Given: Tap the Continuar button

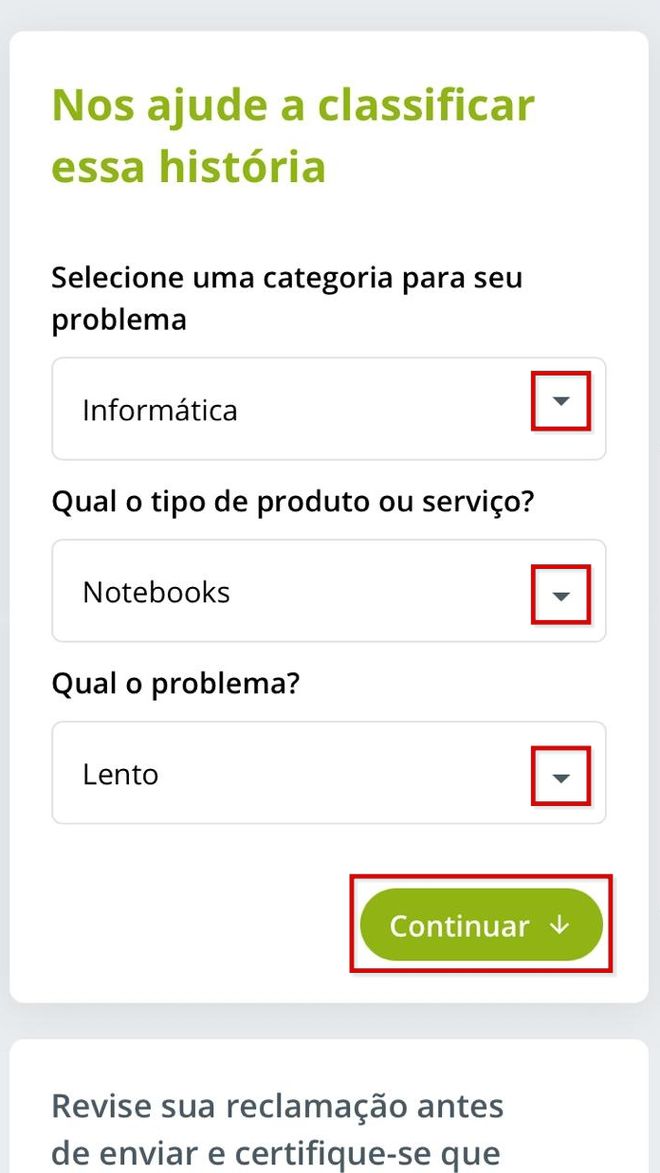Looking at the screenshot, I should tap(481, 925).
